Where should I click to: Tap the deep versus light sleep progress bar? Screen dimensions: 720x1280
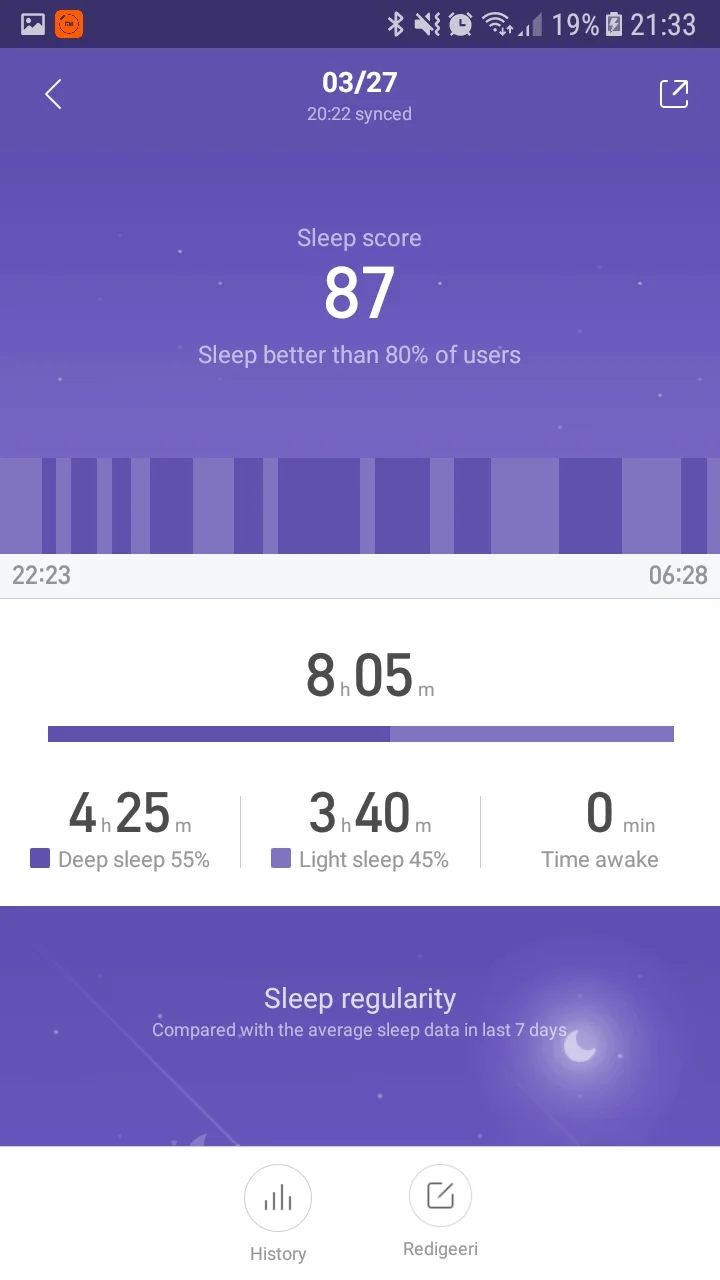coord(360,733)
